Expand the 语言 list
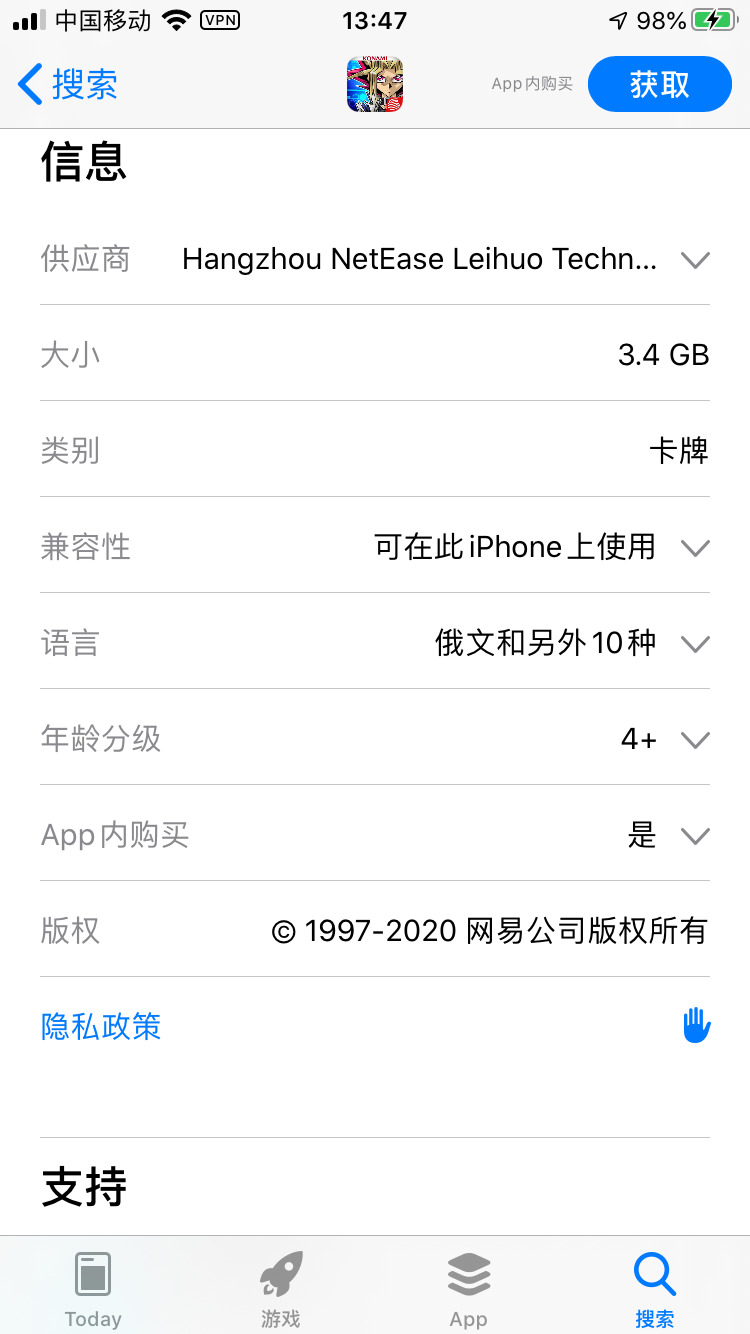Screen dimensions: 750x1334 (694, 643)
